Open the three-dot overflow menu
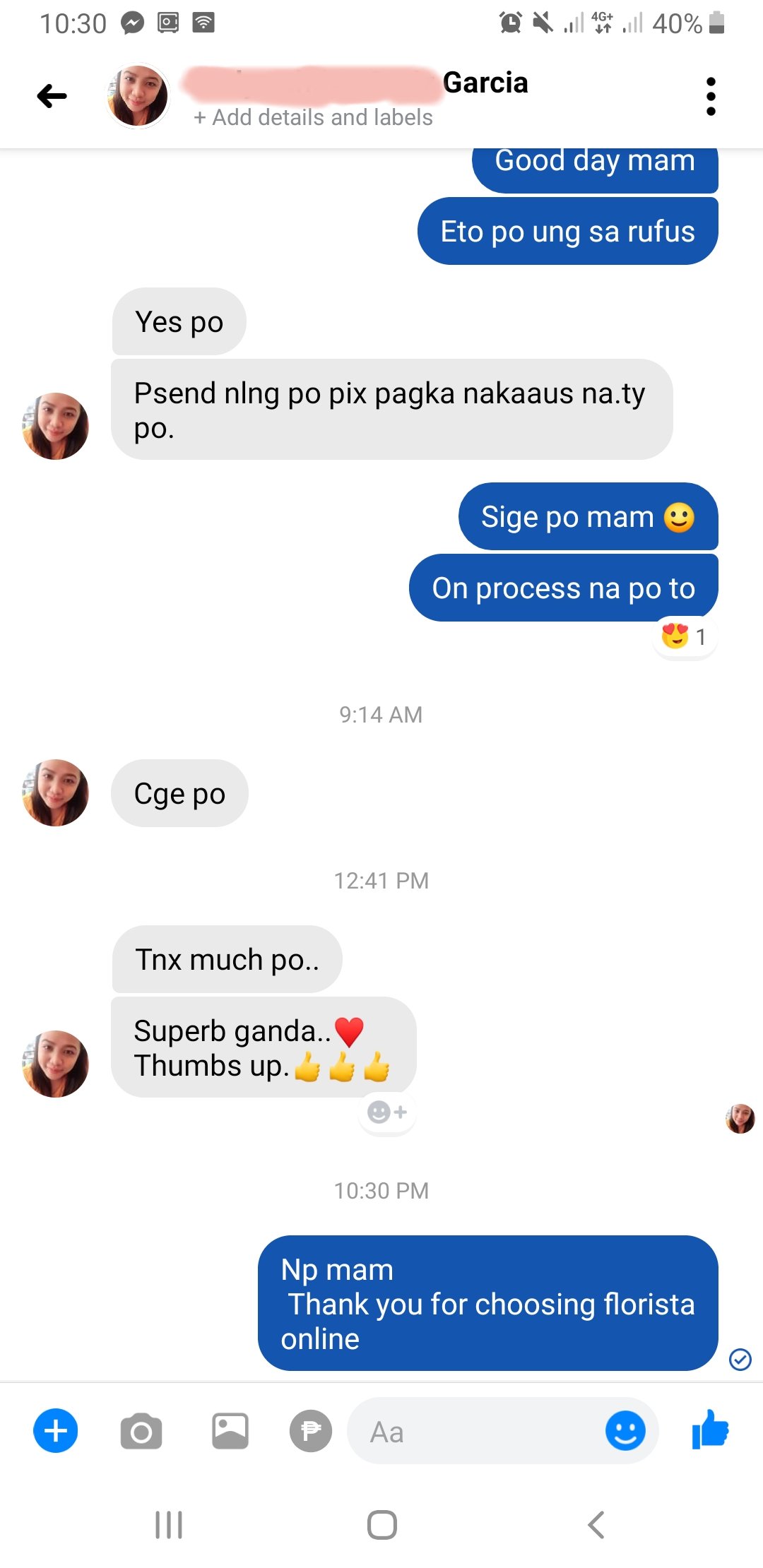763x1568 pixels. tap(711, 96)
